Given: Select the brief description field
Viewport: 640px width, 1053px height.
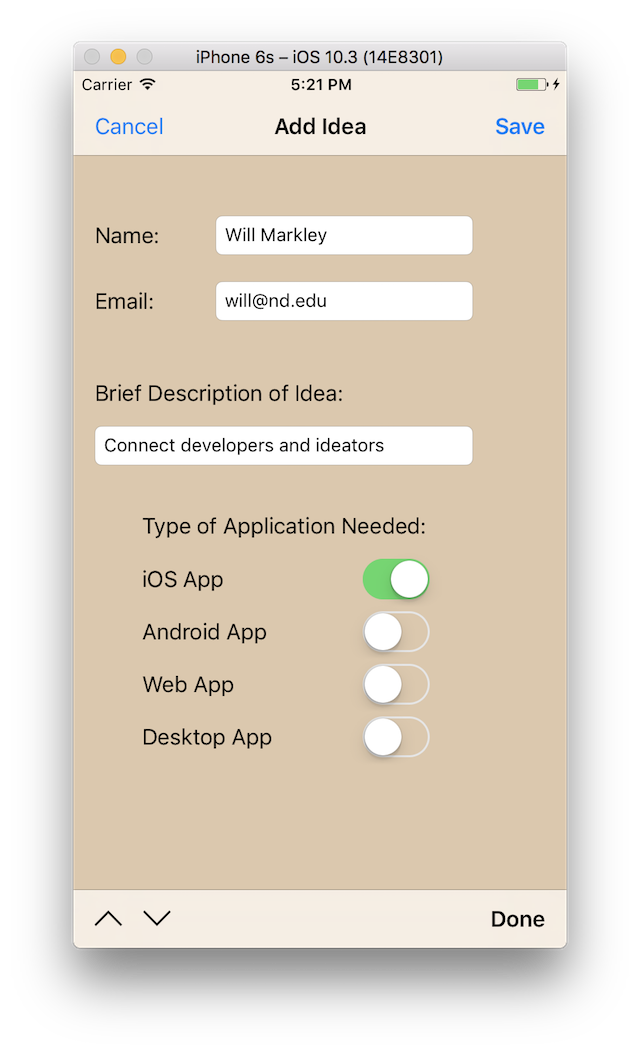Looking at the screenshot, I should tap(283, 445).
